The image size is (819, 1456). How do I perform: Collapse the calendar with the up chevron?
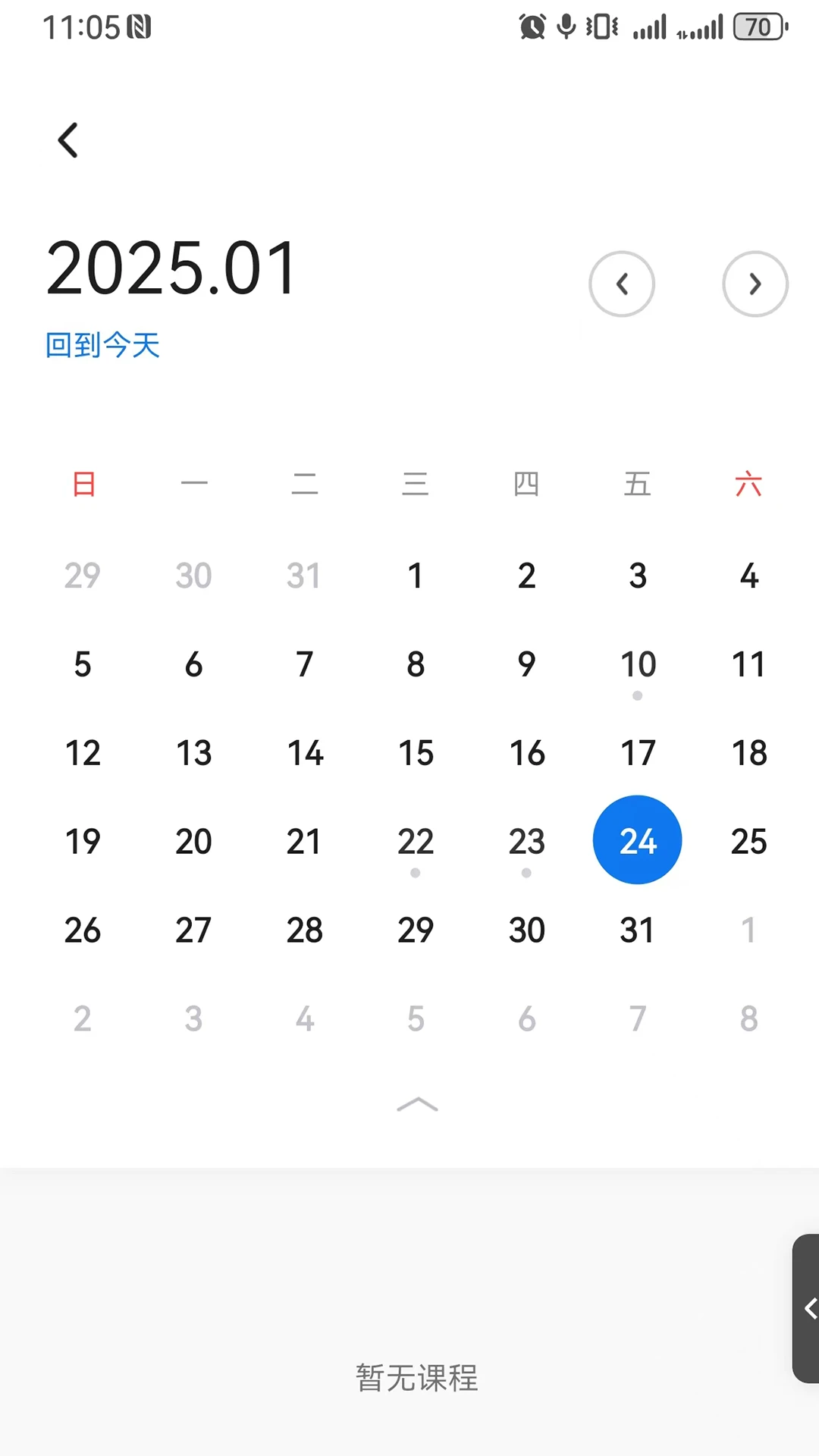(x=417, y=1105)
